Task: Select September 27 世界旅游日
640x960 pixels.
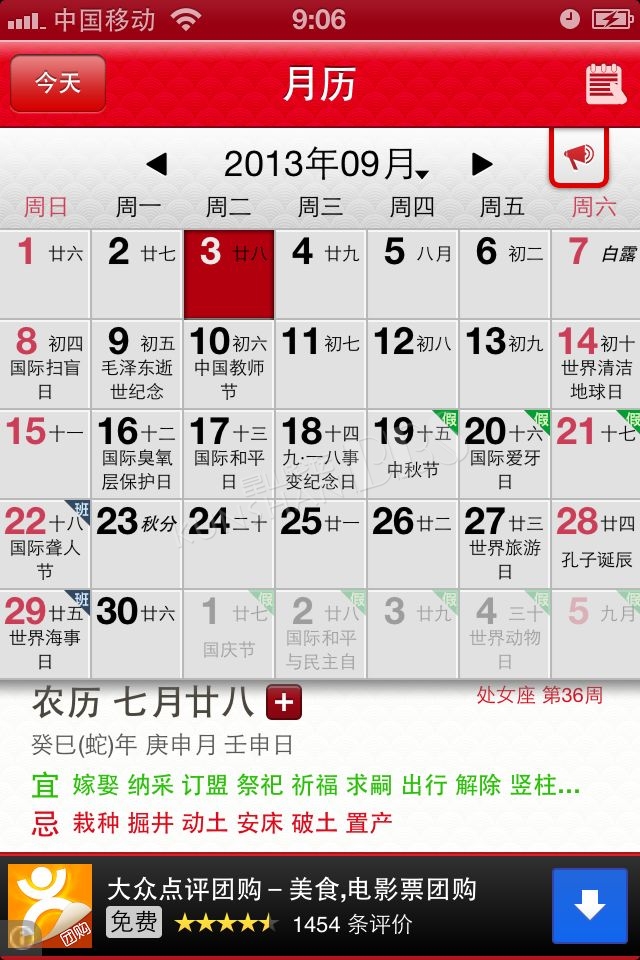Action: 504,544
